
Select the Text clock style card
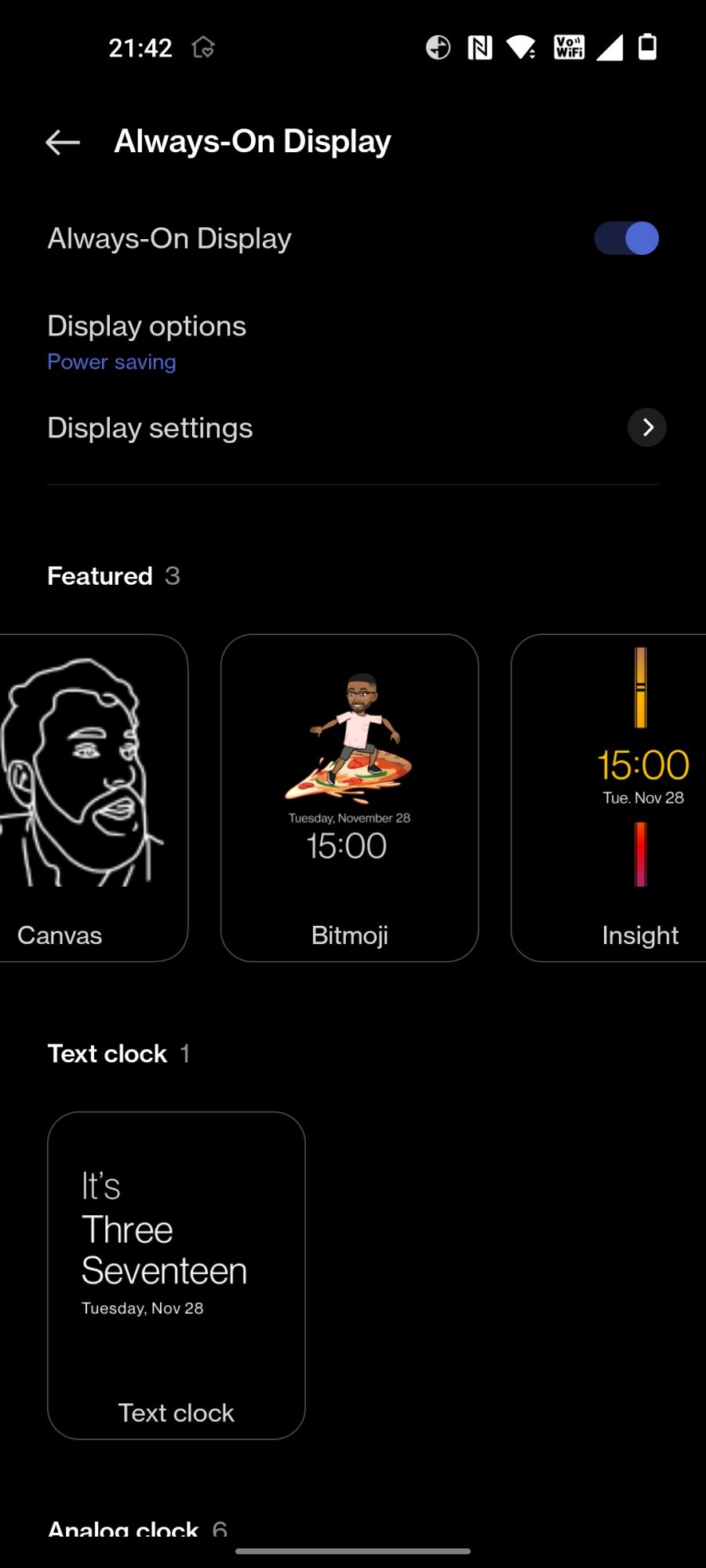176,1275
